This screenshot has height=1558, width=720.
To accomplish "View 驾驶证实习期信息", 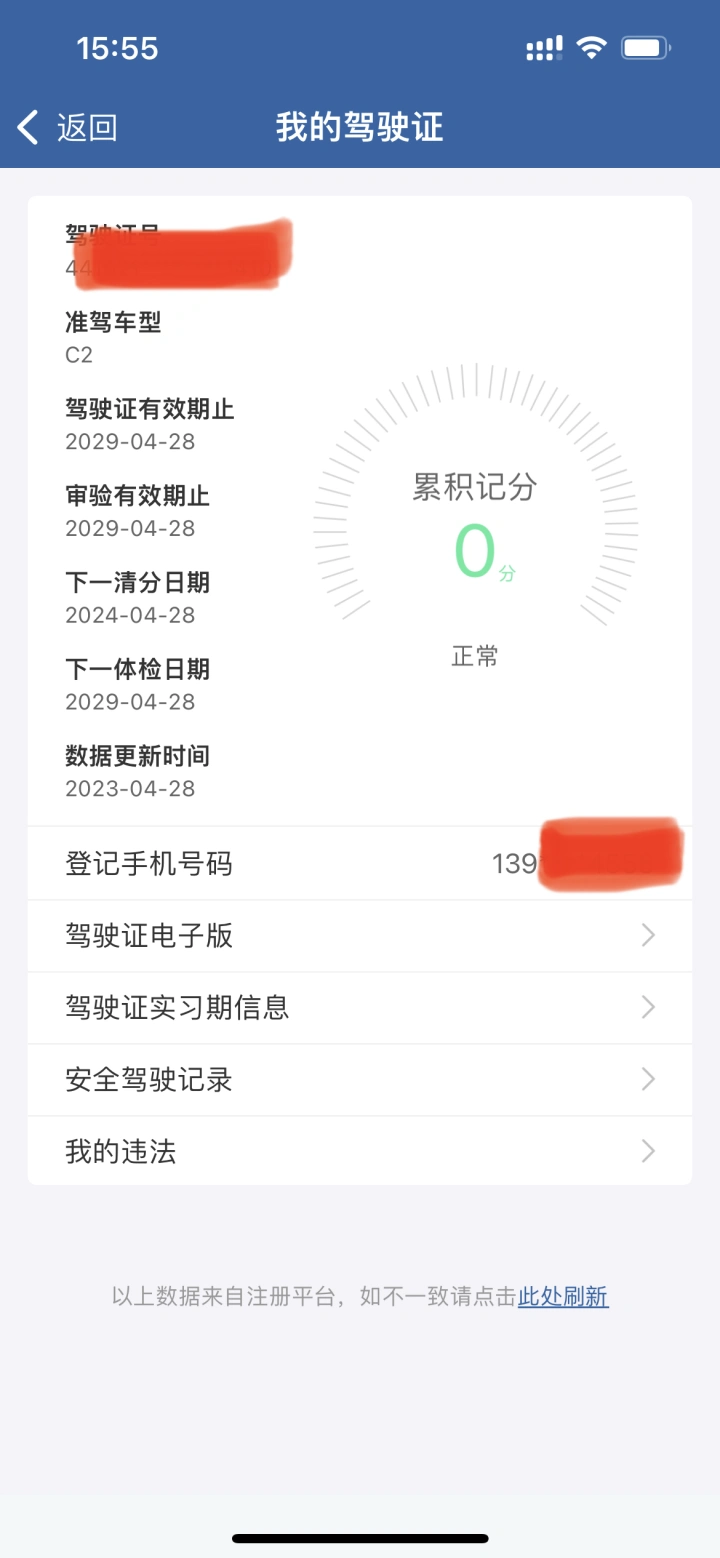I will [360, 1008].
